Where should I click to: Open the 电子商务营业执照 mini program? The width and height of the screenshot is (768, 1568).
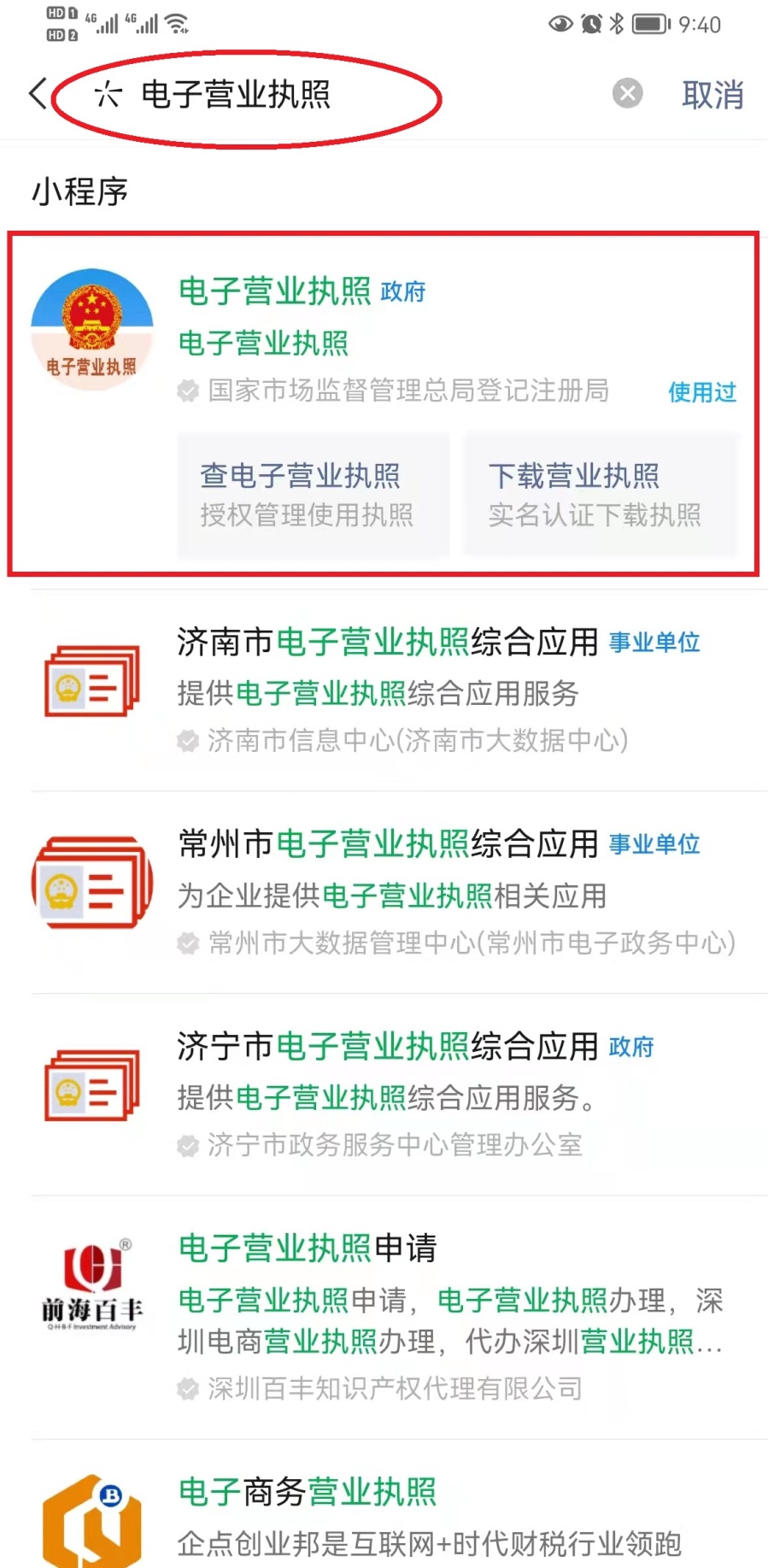399,1506
